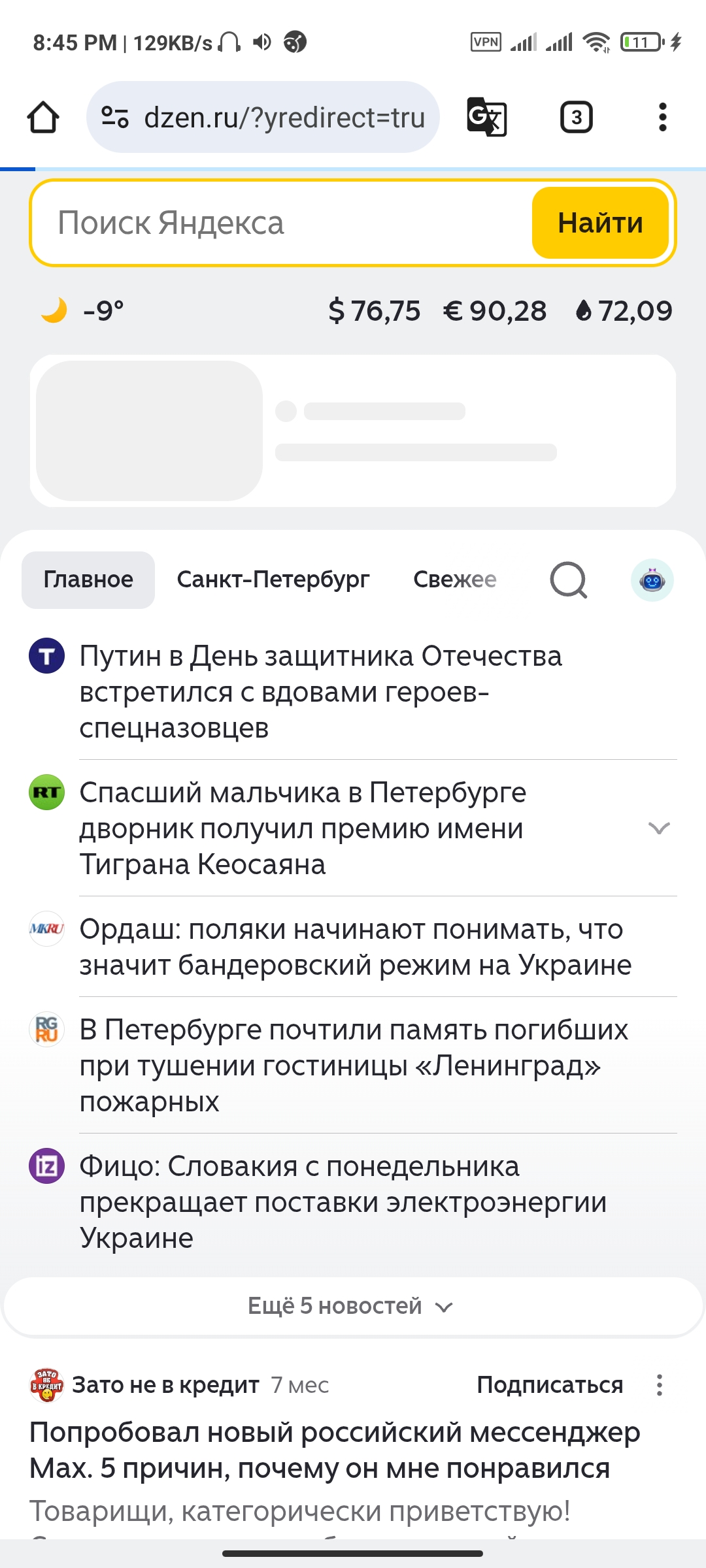Select the Главное news tab

coord(88,580)
